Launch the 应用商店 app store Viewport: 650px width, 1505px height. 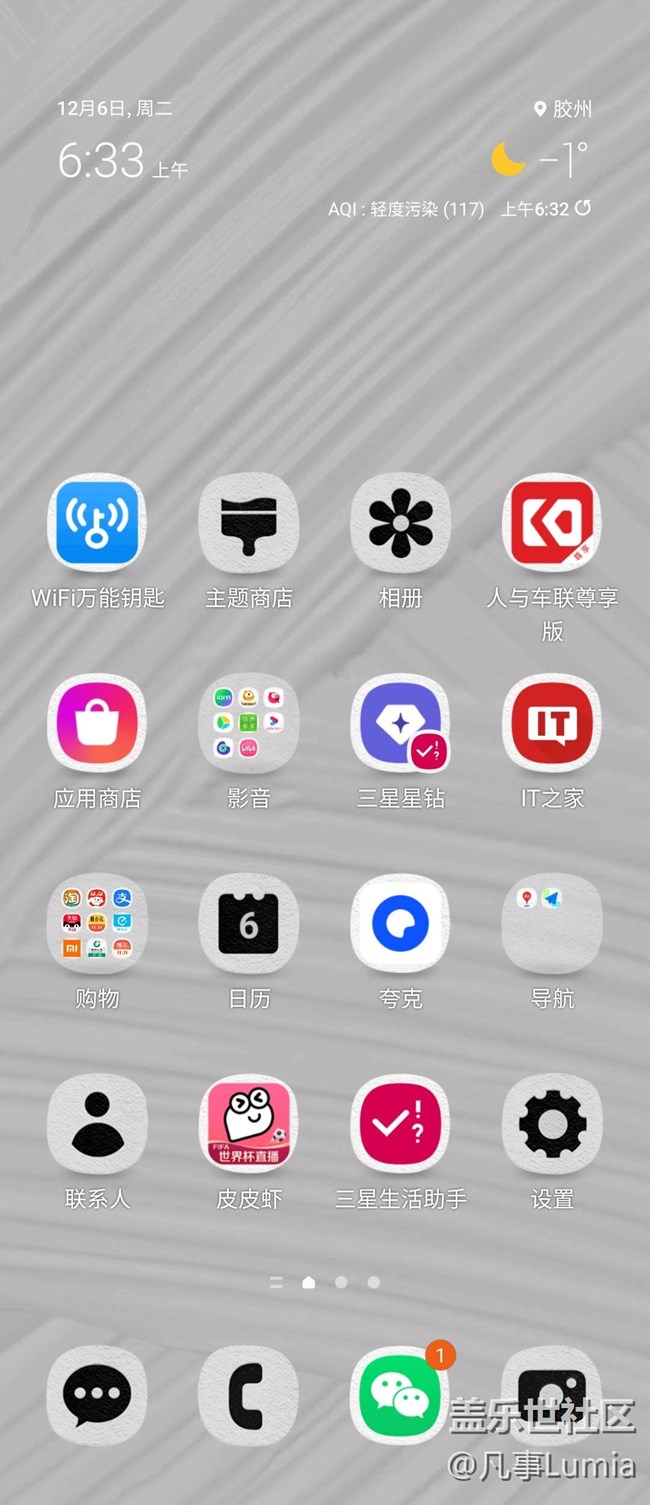click(97, 723)
